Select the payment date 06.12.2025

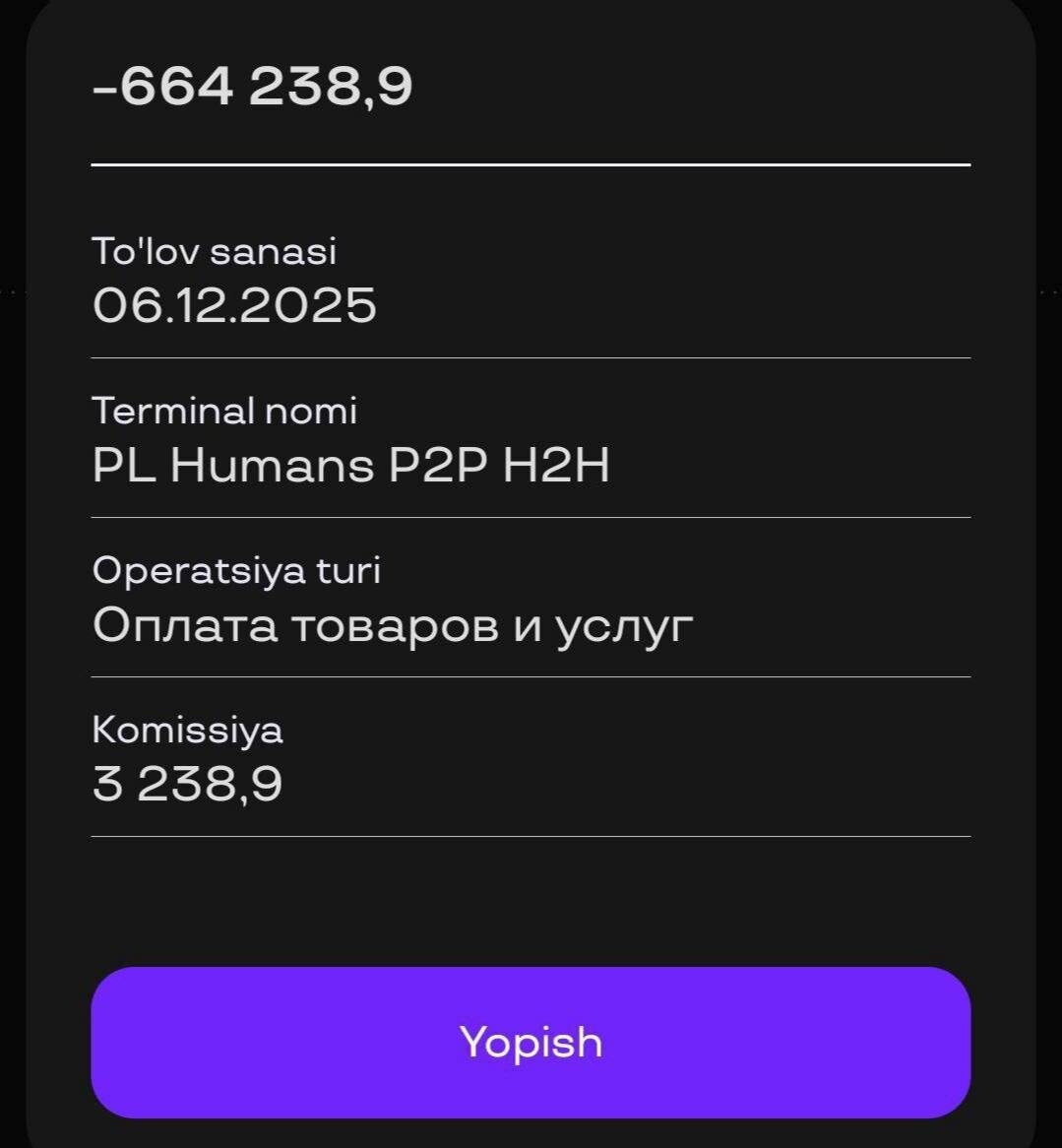pos(233,305)
